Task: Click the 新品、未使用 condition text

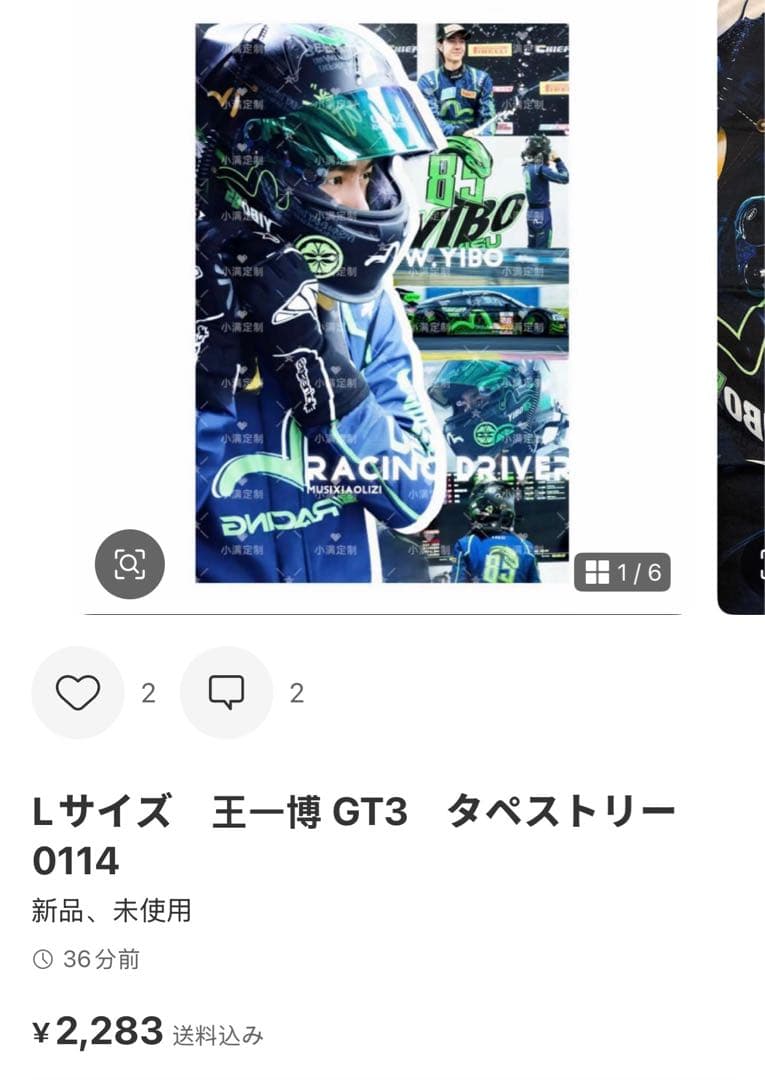Action: pyautogui.click(x=110, y=910)
